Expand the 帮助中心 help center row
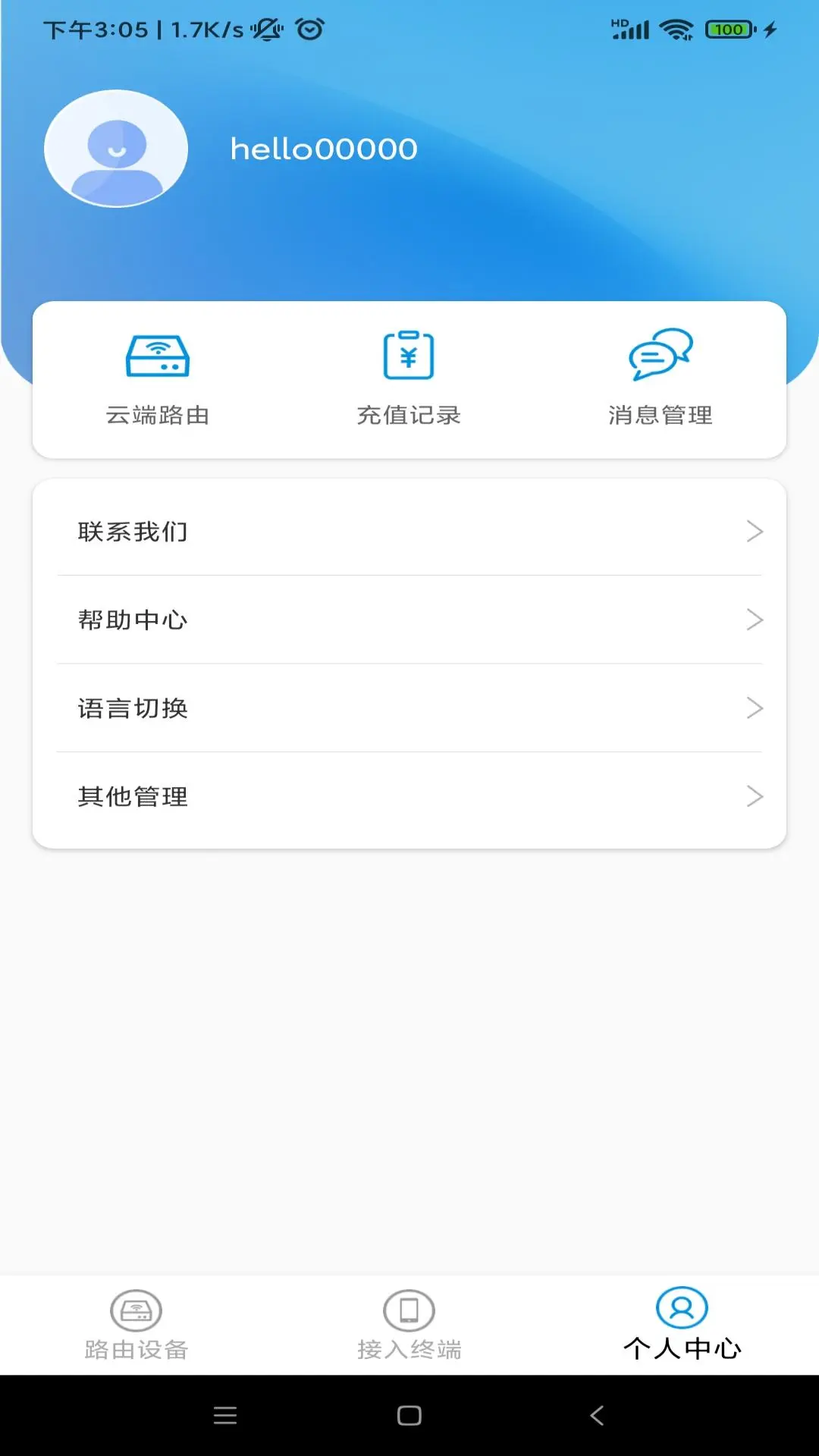 click(x=409, y=620)
